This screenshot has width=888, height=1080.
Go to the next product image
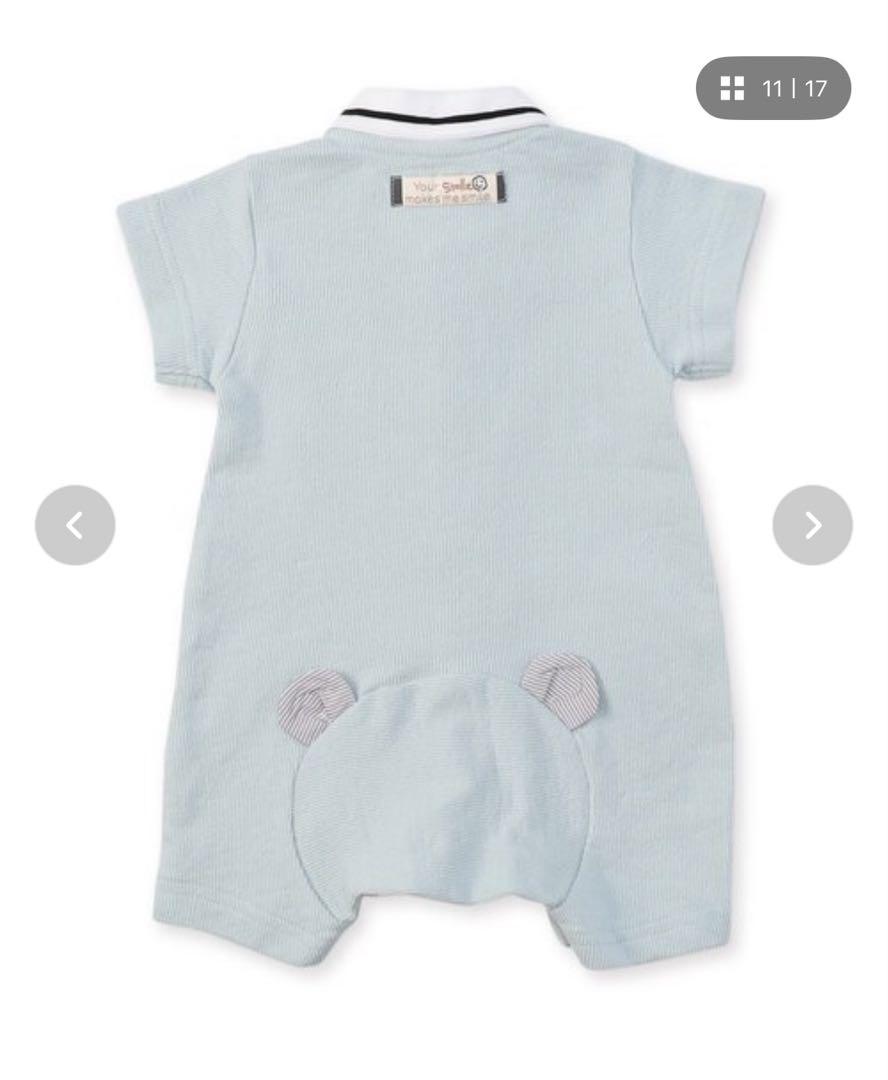[812, 525]
